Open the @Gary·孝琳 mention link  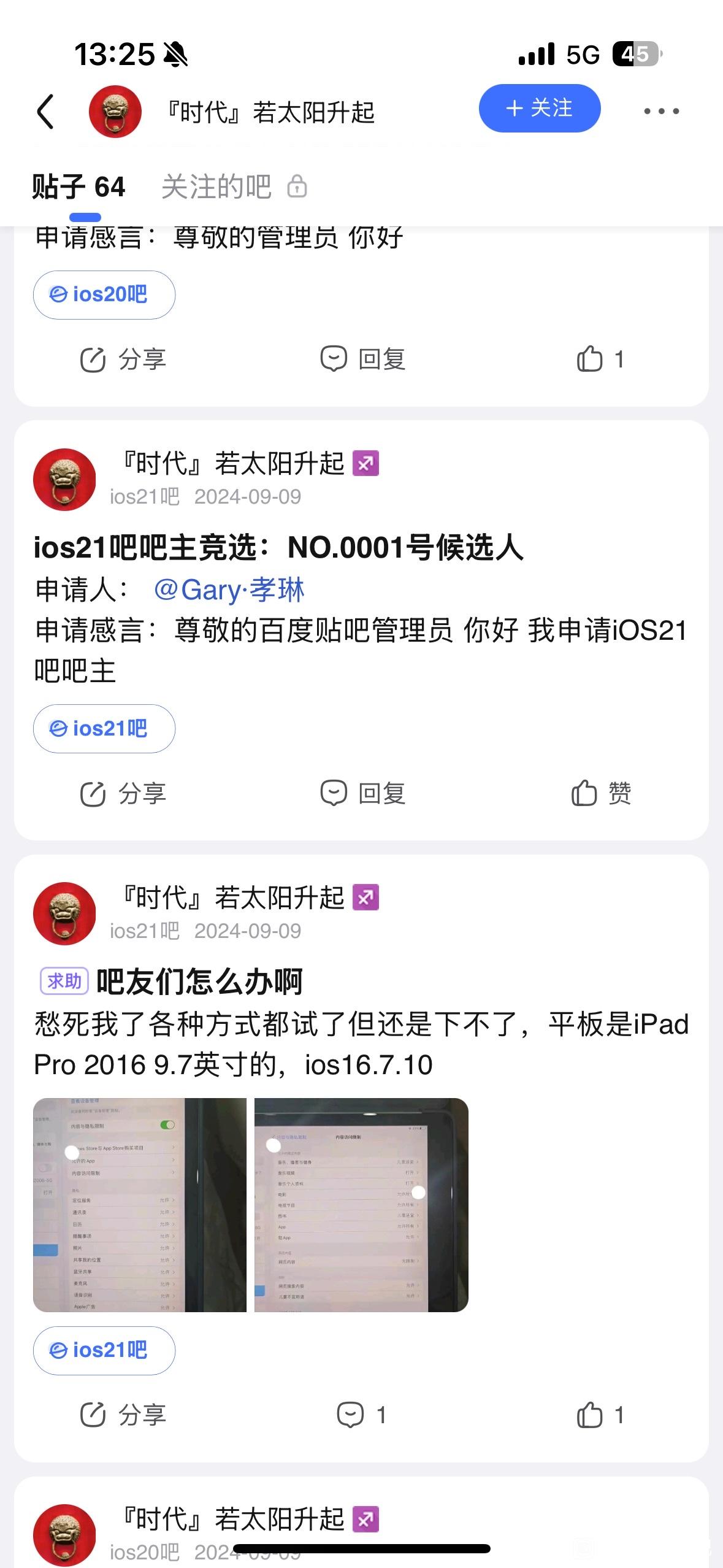click(229, 590)
